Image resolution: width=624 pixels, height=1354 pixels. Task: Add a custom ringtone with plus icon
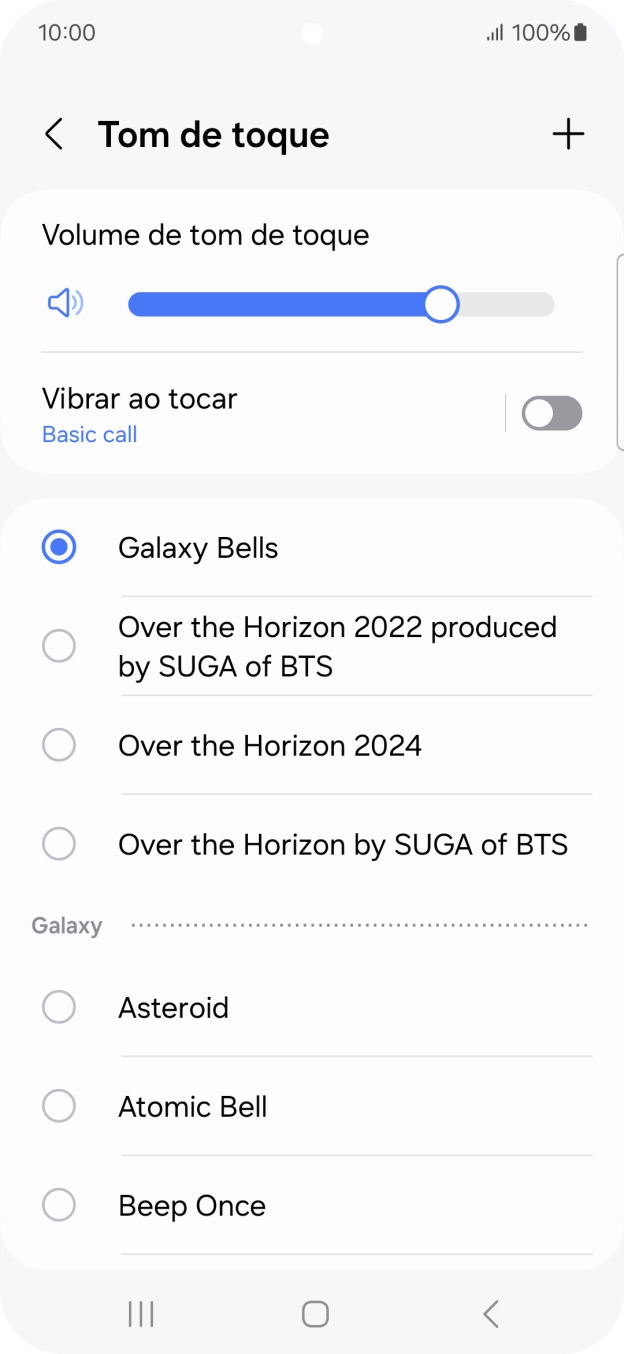(x=568, y=134)
